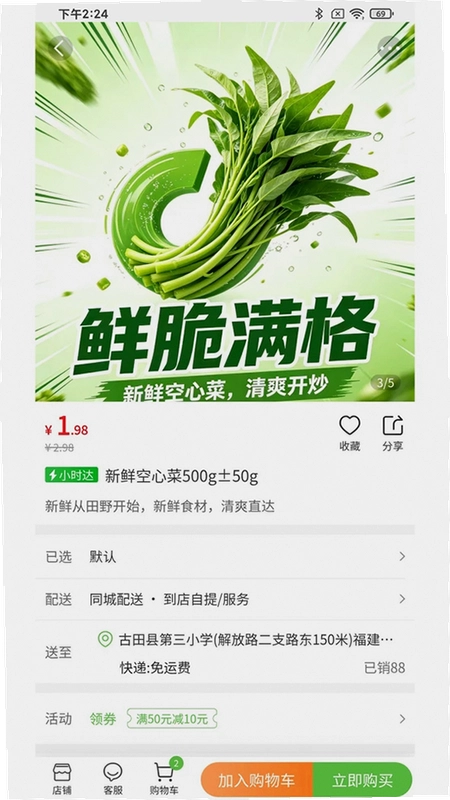Change the 送至 delivery address
The width and height of the screenshot is (450, 800).
coord(225,652)
